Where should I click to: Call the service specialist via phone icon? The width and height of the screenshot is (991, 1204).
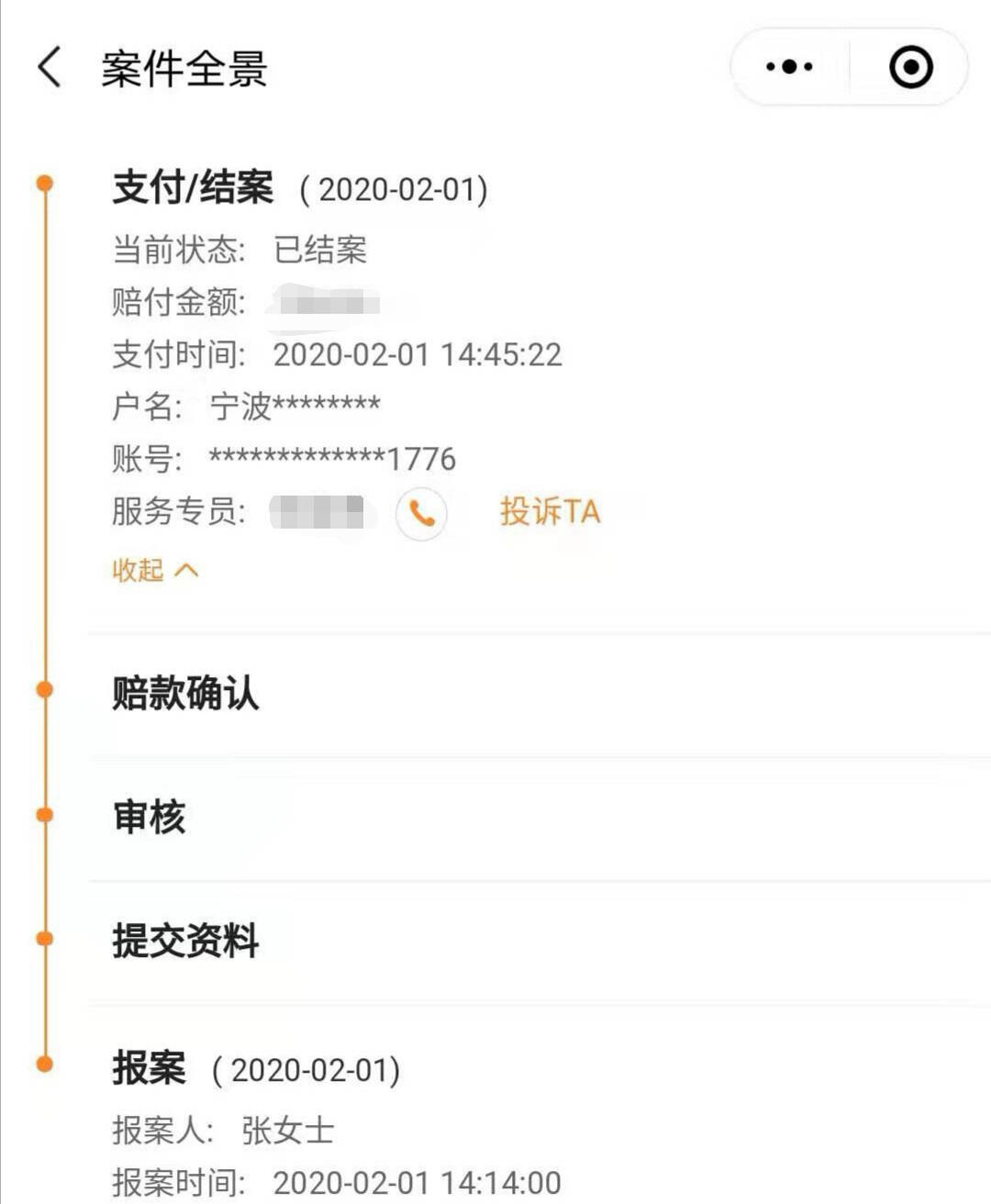[x=421, y=513]
